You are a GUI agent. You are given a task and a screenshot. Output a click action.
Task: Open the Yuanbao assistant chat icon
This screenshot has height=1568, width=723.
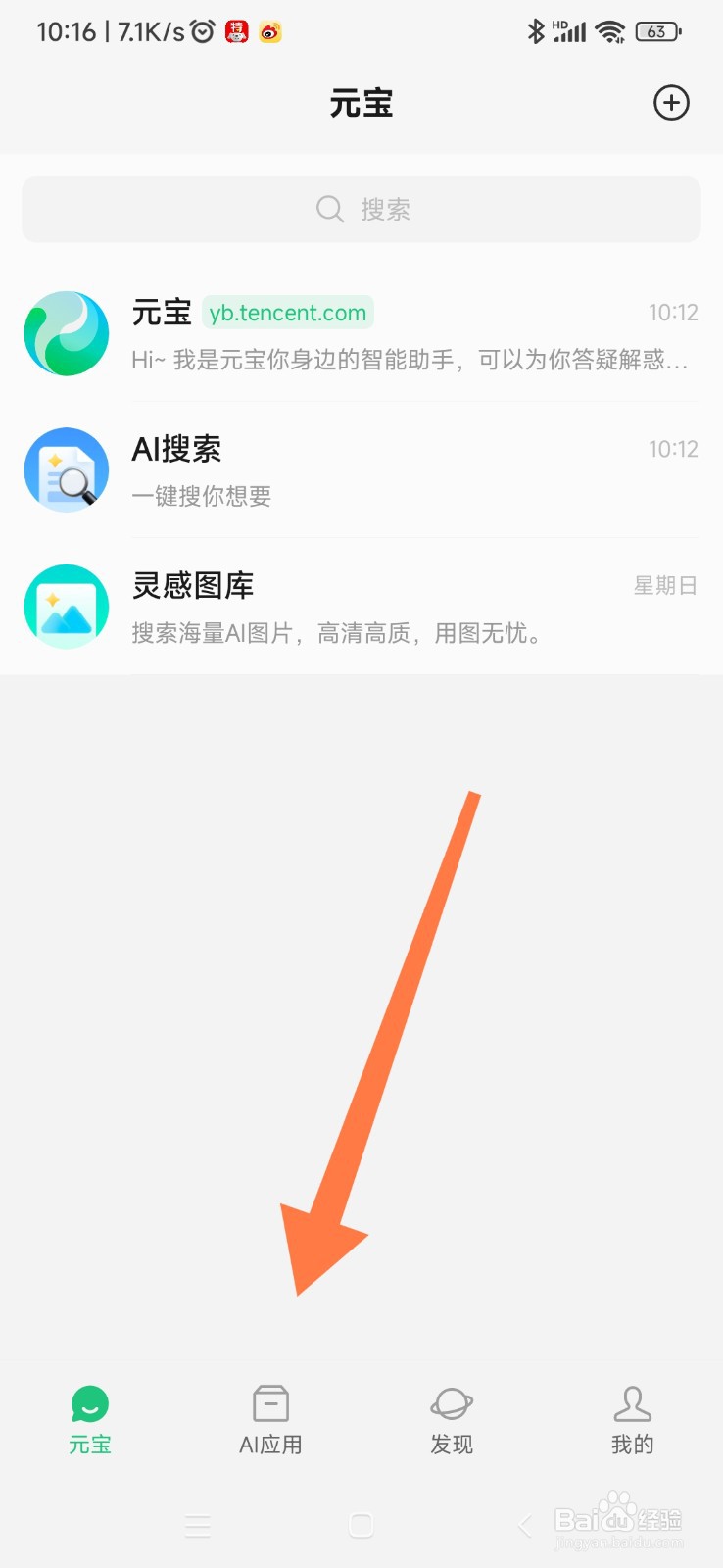pos(66,333)
